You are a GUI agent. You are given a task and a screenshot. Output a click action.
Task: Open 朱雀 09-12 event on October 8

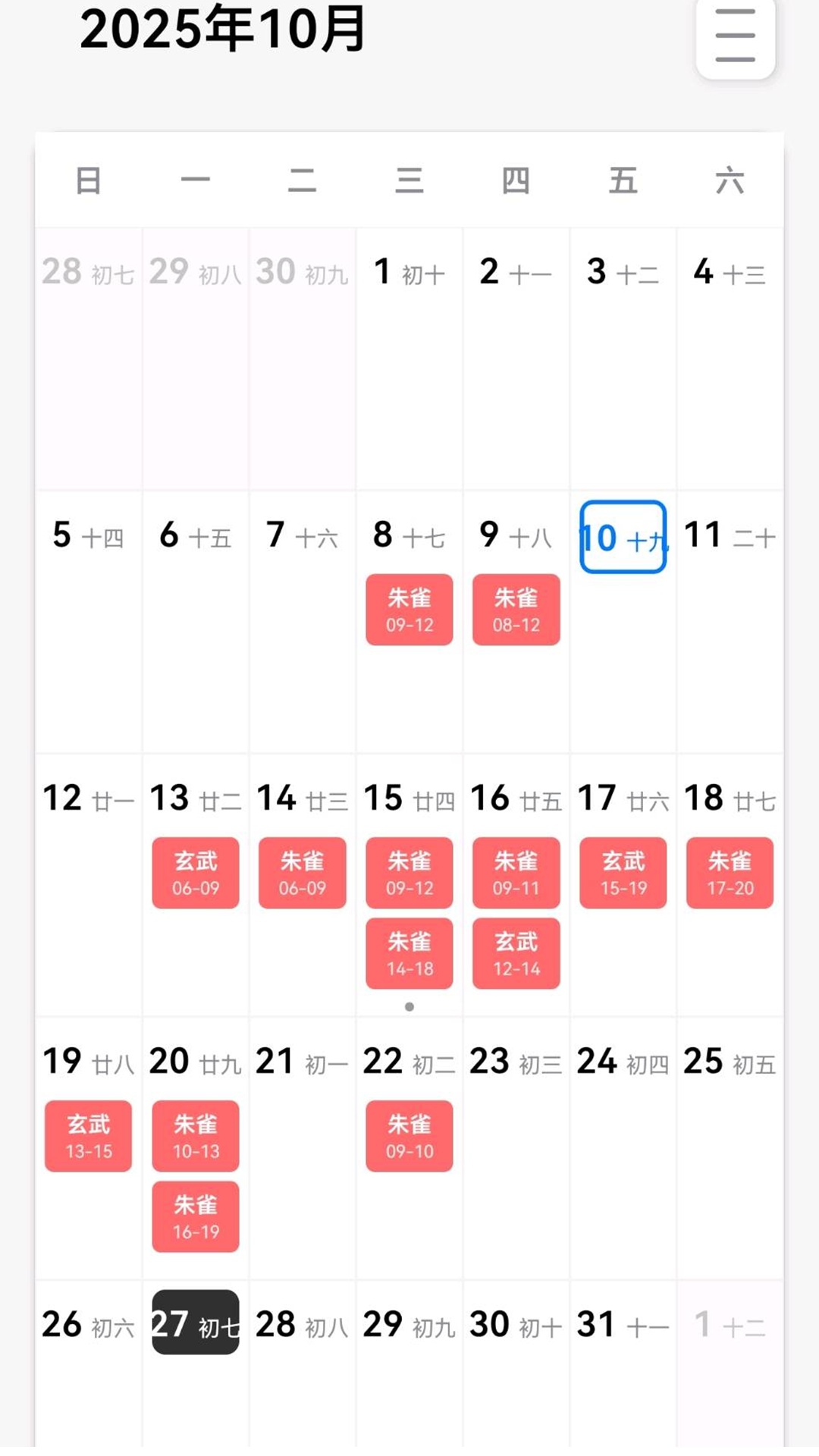409,610
